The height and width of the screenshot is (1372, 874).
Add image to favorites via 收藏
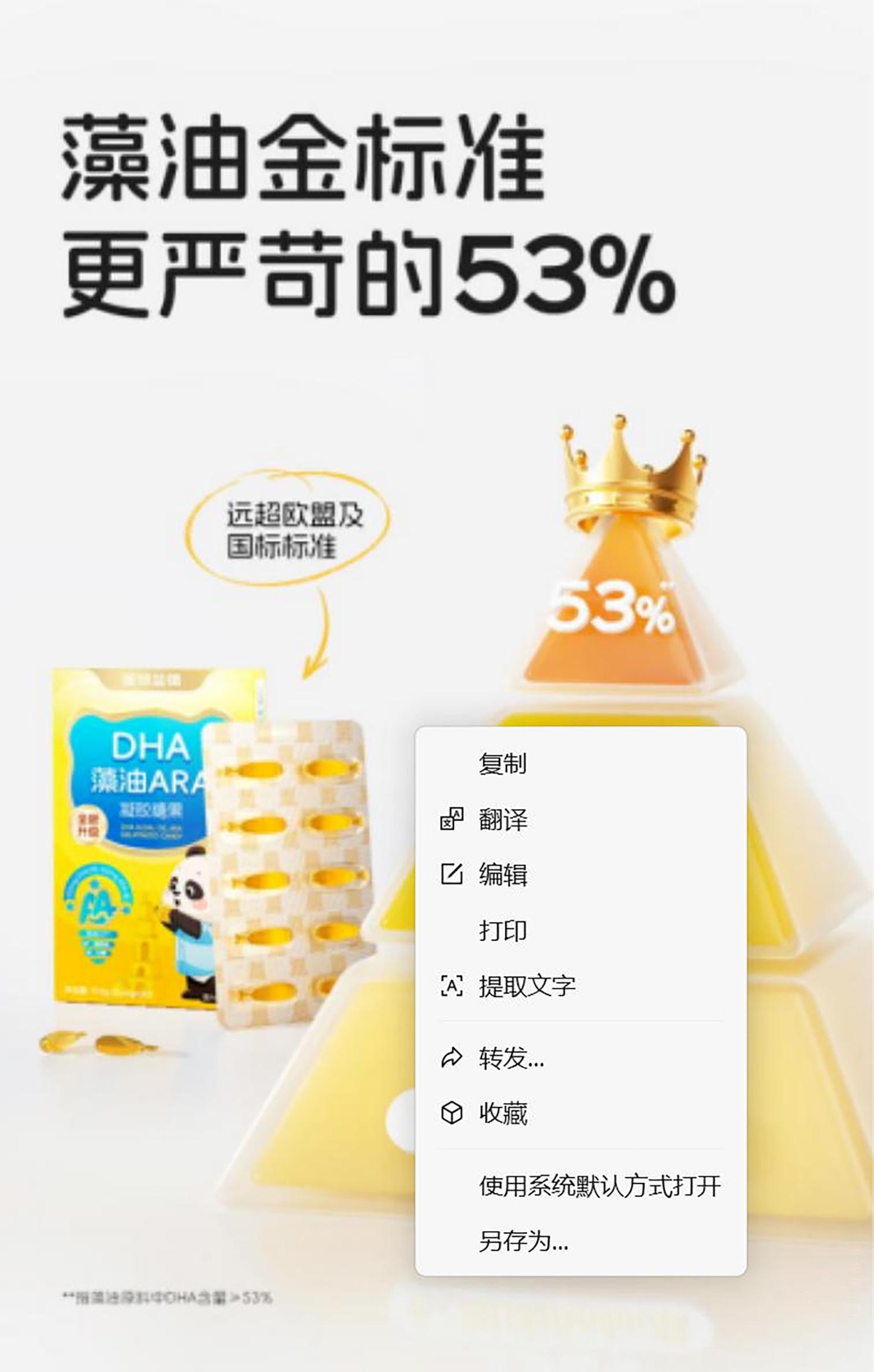(x=580, y=1113)
